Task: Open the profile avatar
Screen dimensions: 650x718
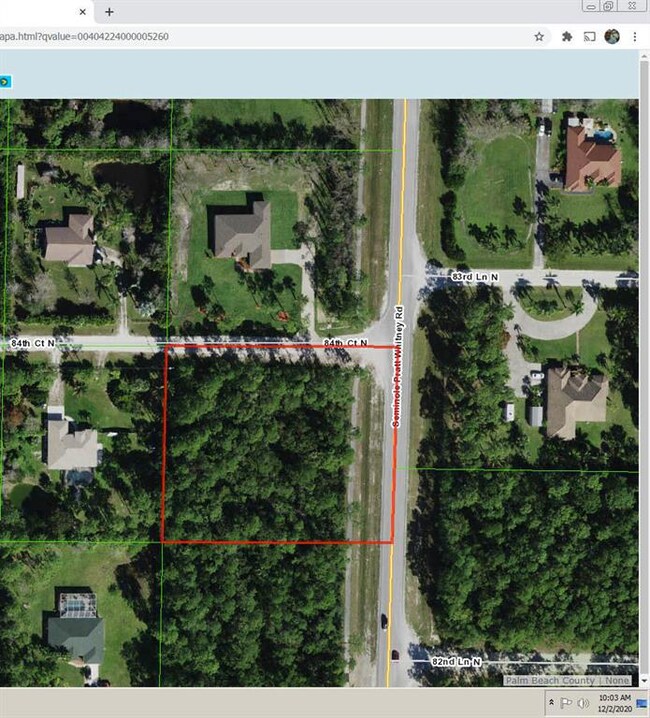Action: point(612,36)
